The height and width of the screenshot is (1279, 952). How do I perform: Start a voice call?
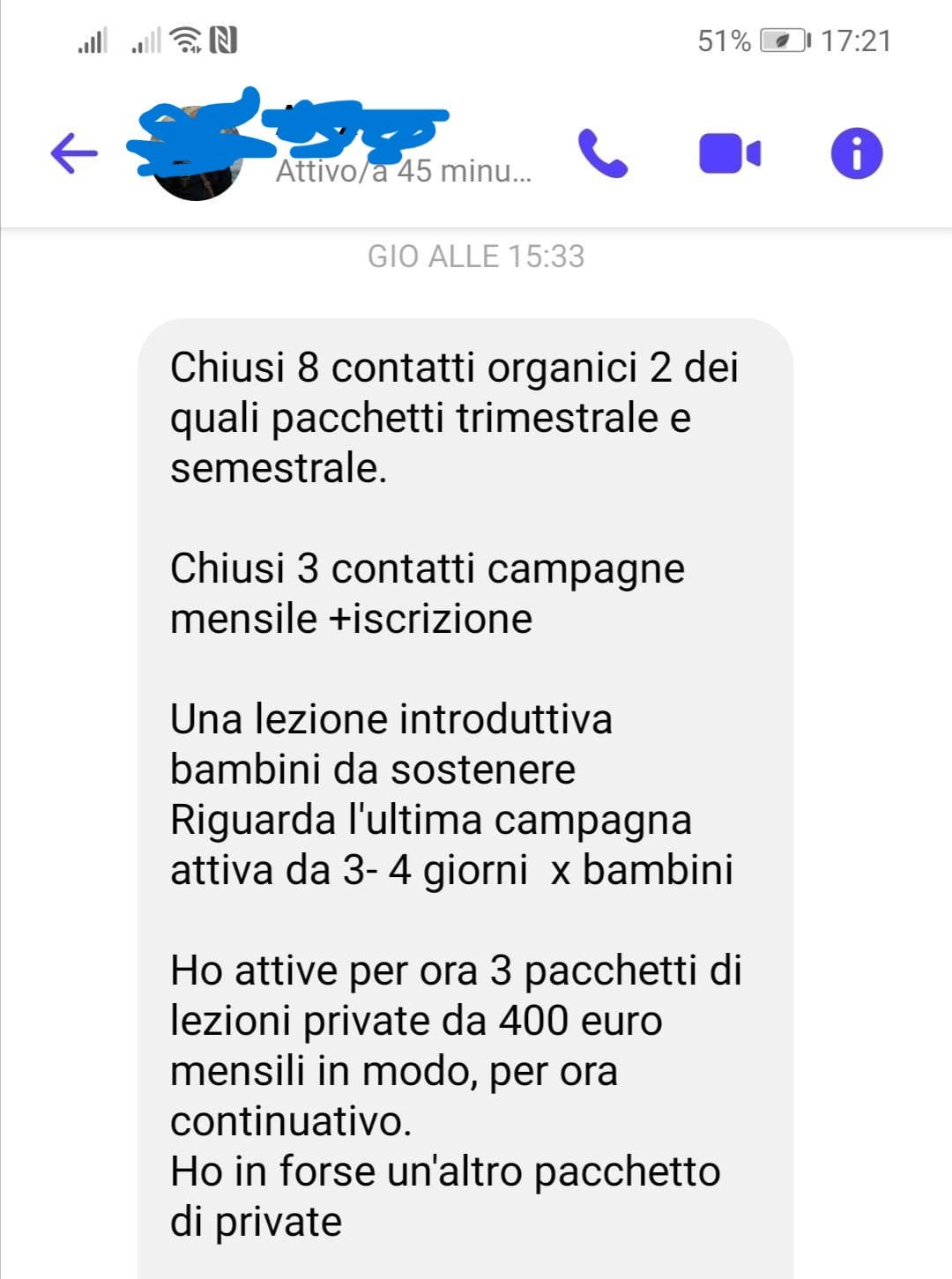coord(602,153)
